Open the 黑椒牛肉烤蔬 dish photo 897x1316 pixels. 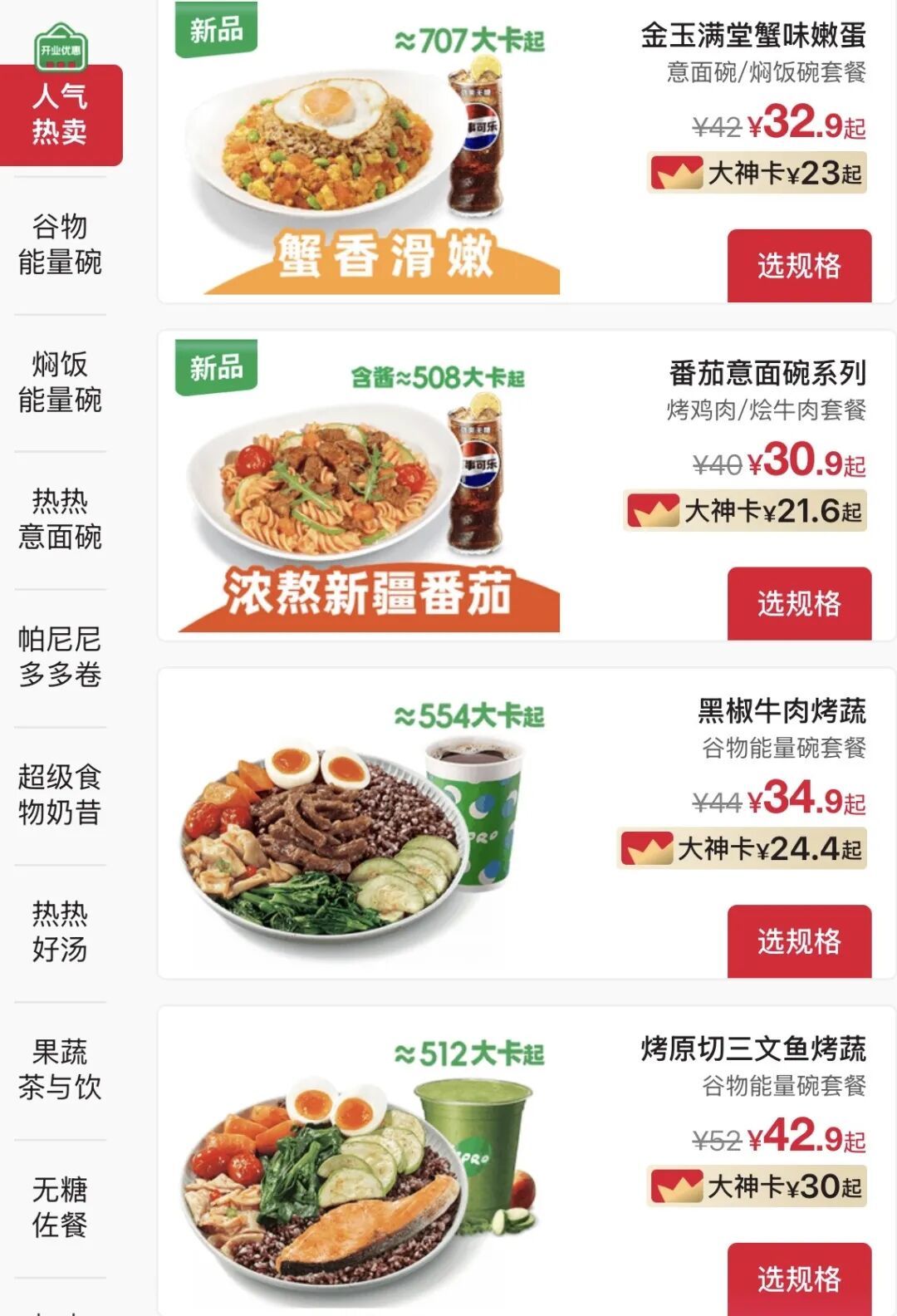tap(316, 839)
